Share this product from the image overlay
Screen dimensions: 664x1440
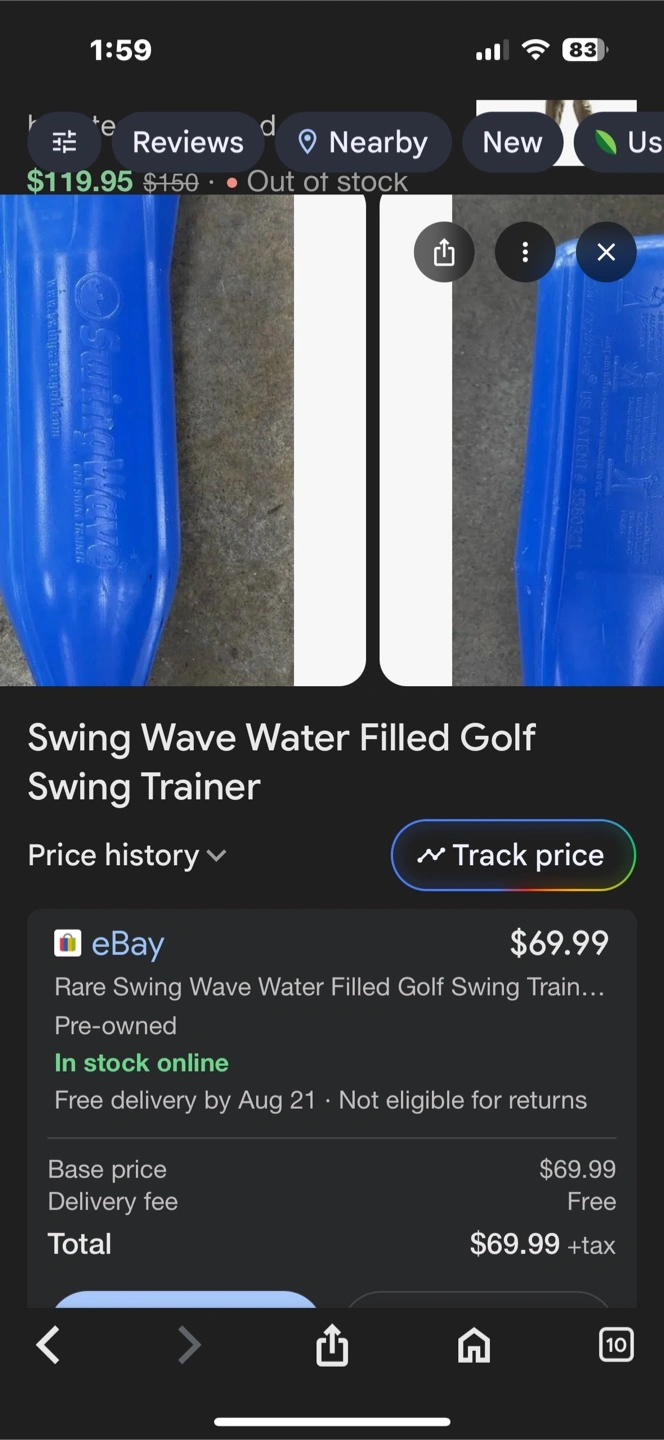(x=444, y=253)
